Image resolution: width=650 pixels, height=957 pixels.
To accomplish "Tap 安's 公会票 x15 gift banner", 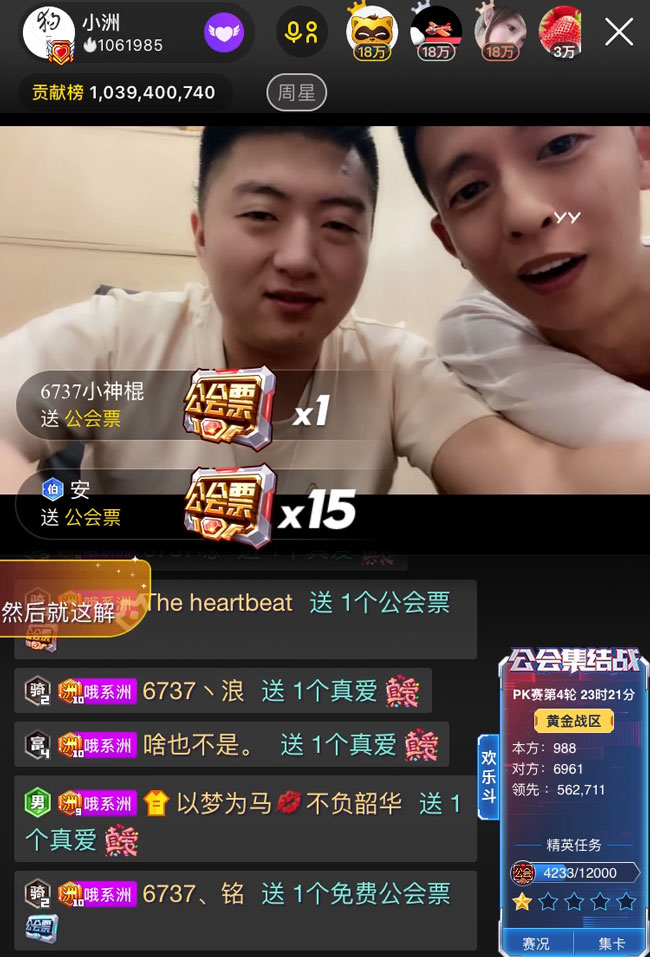I will coord(150,503).
